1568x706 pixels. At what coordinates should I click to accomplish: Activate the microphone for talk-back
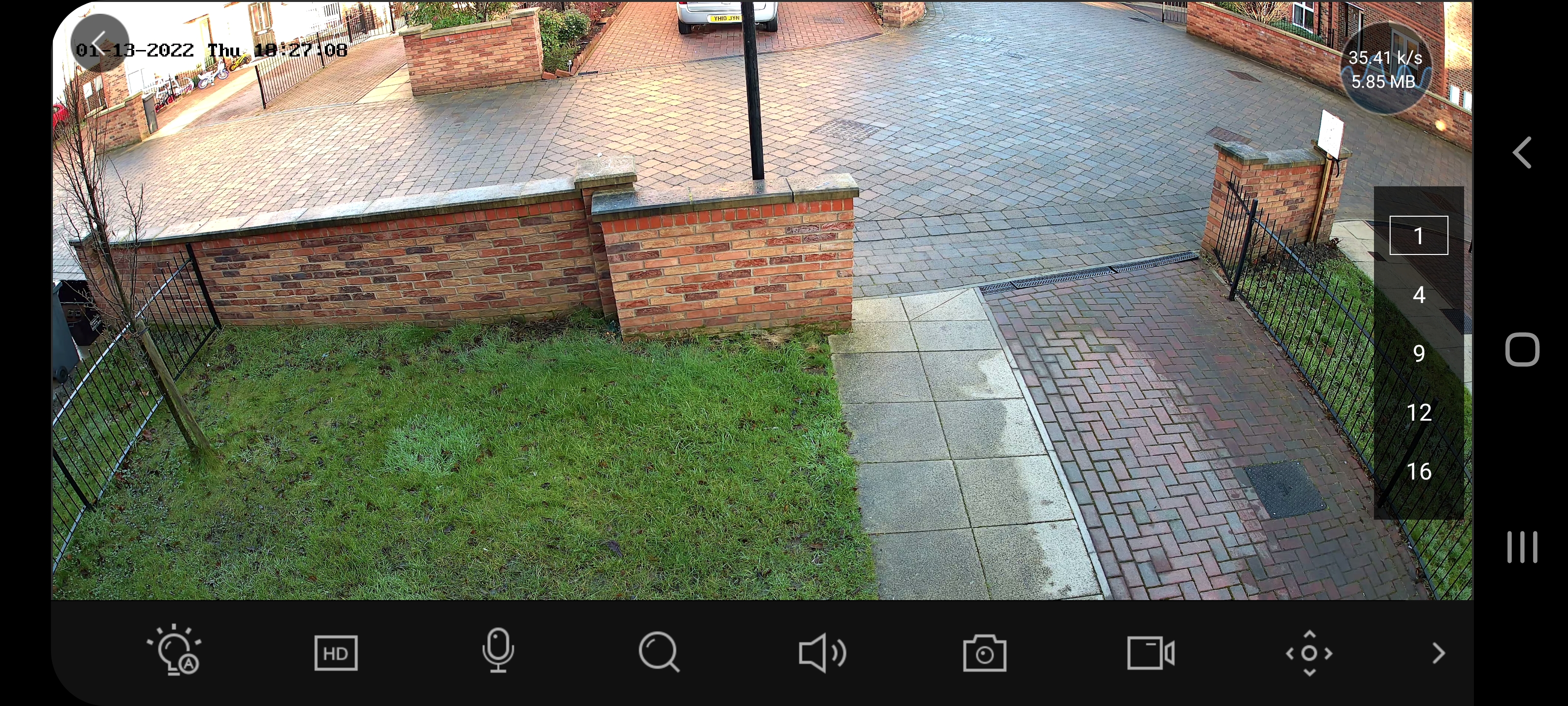tap(498, 651)
